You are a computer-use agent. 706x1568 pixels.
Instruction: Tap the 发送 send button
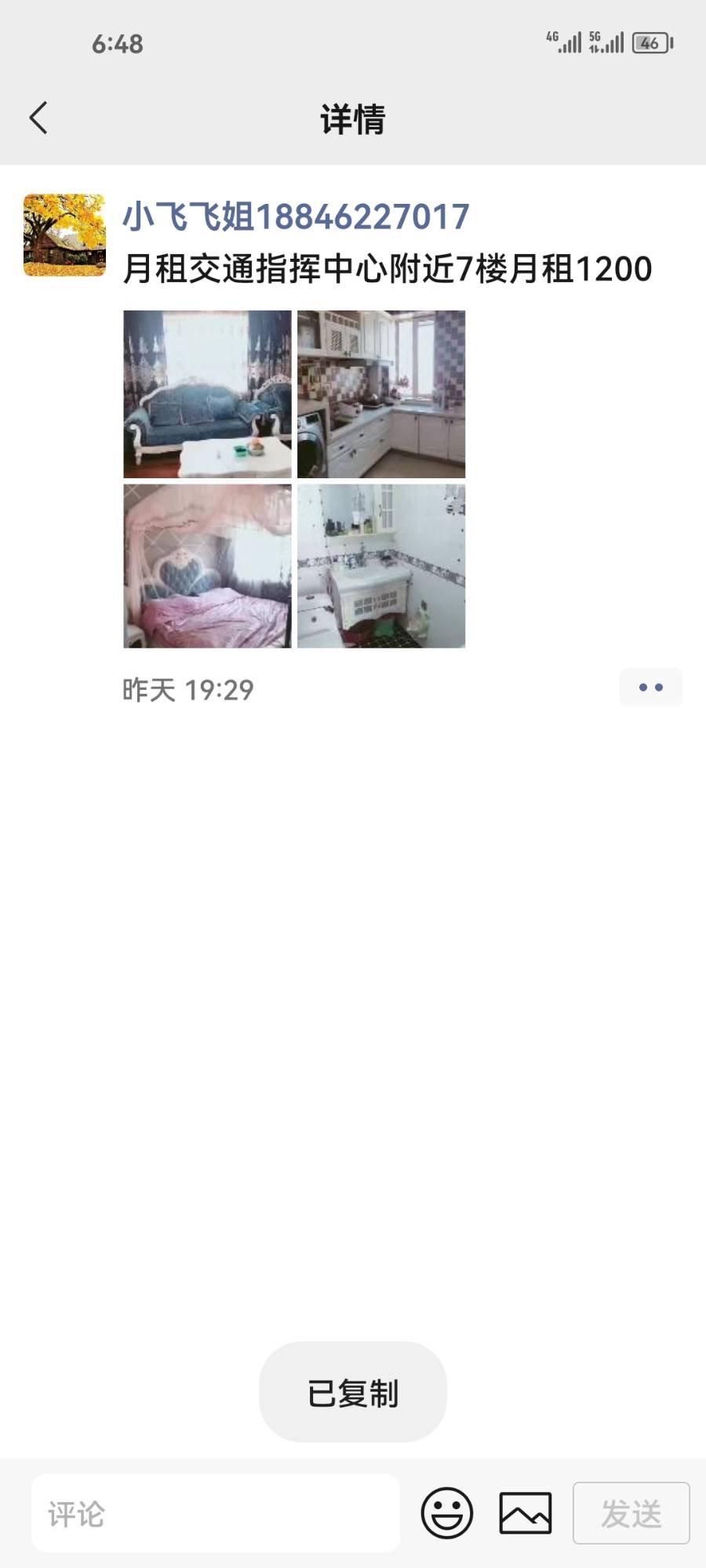(x=631, y=1513)
